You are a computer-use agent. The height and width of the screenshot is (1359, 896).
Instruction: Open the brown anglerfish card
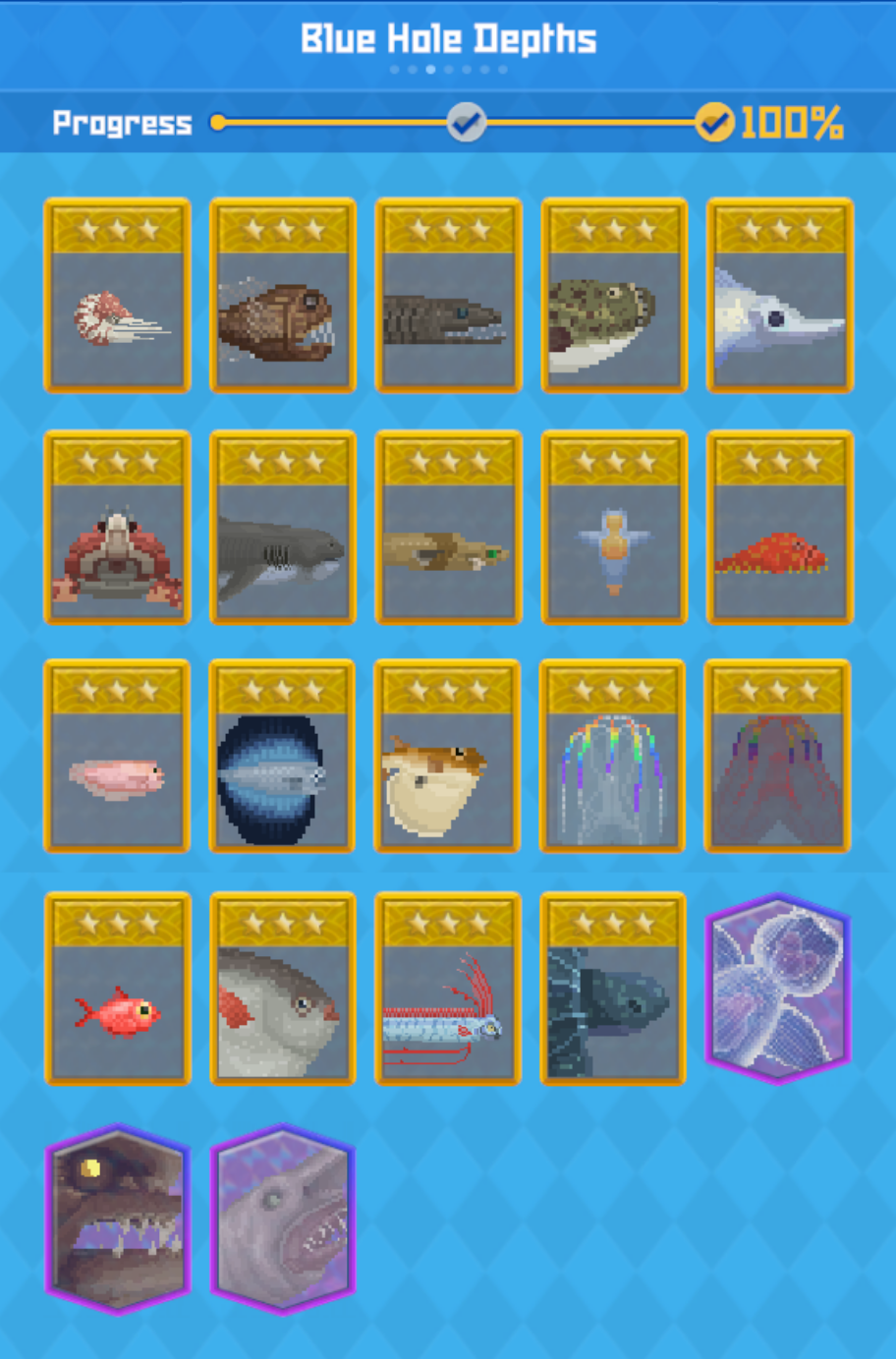pos(283,297)
